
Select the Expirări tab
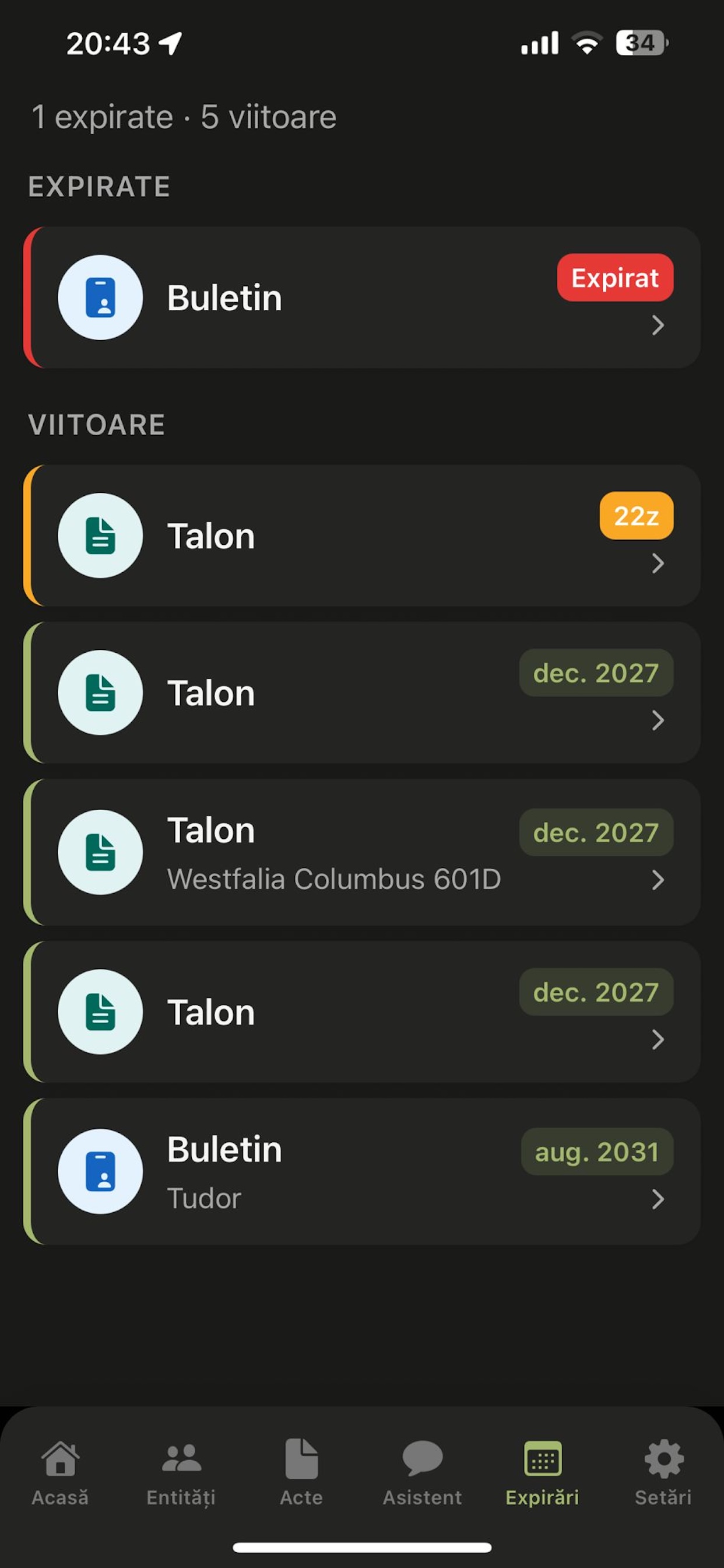pos(543,1472)
